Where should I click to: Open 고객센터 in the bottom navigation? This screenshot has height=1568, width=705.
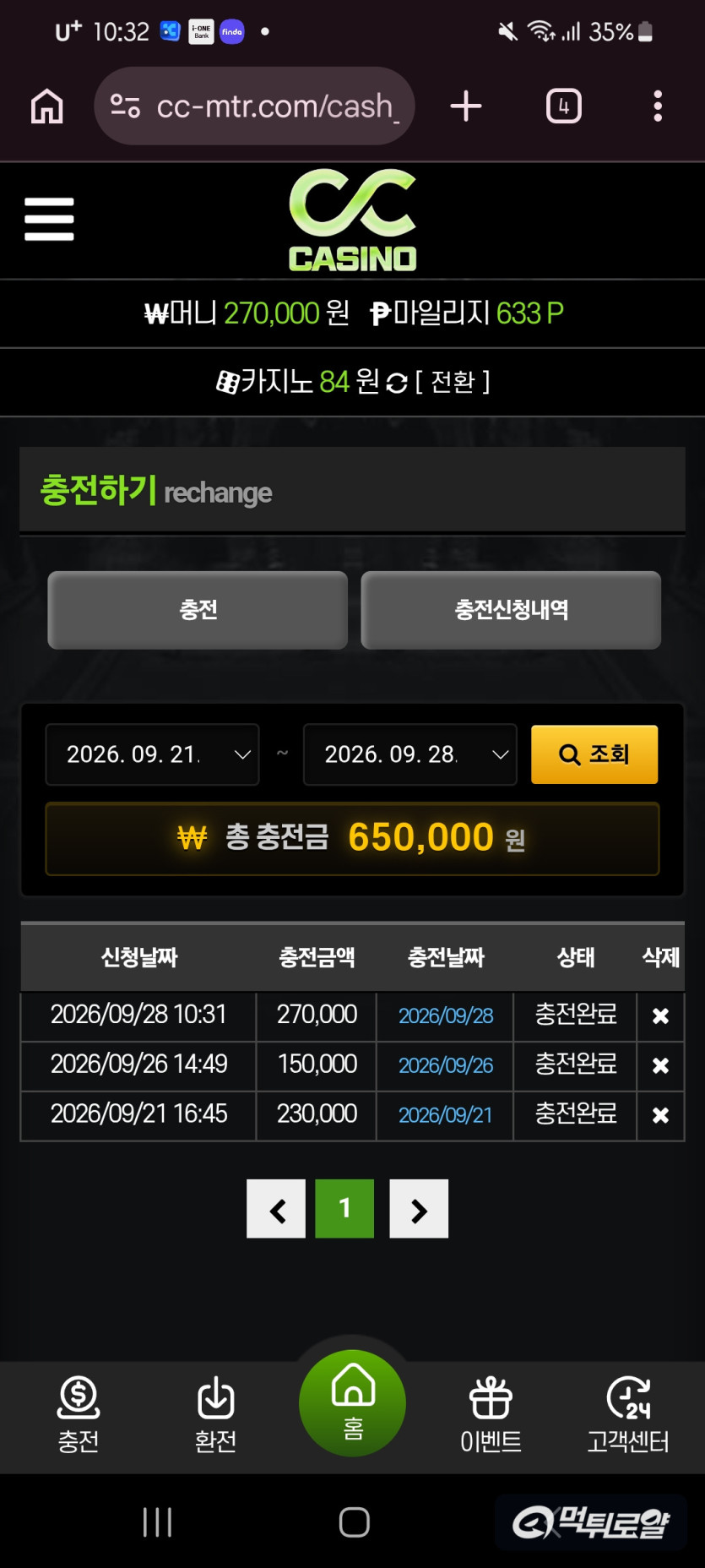(x=628, y=1414)
